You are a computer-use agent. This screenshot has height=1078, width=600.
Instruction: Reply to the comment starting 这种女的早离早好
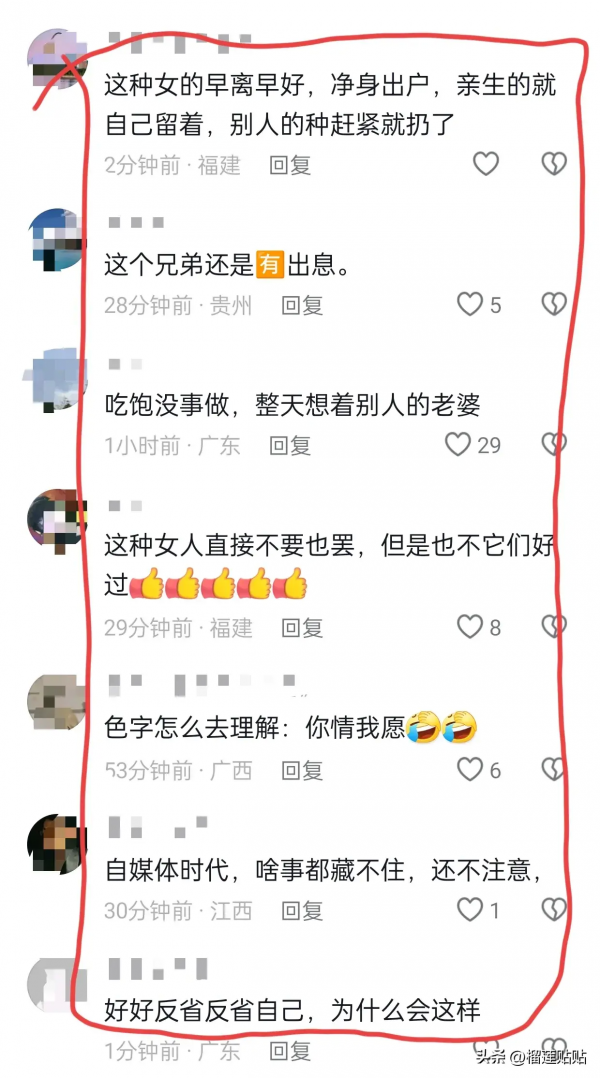(290, 165)
